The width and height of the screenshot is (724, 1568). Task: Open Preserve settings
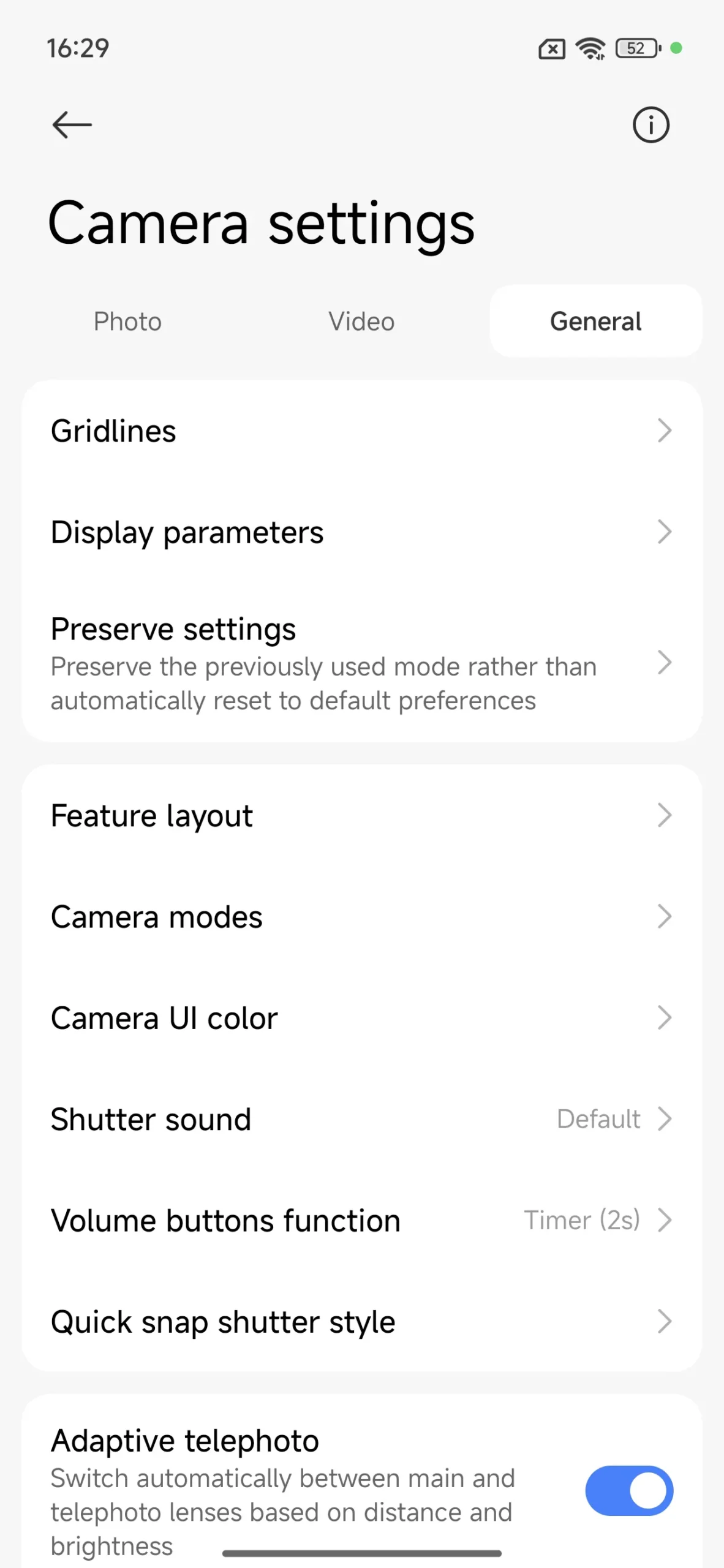362,663
